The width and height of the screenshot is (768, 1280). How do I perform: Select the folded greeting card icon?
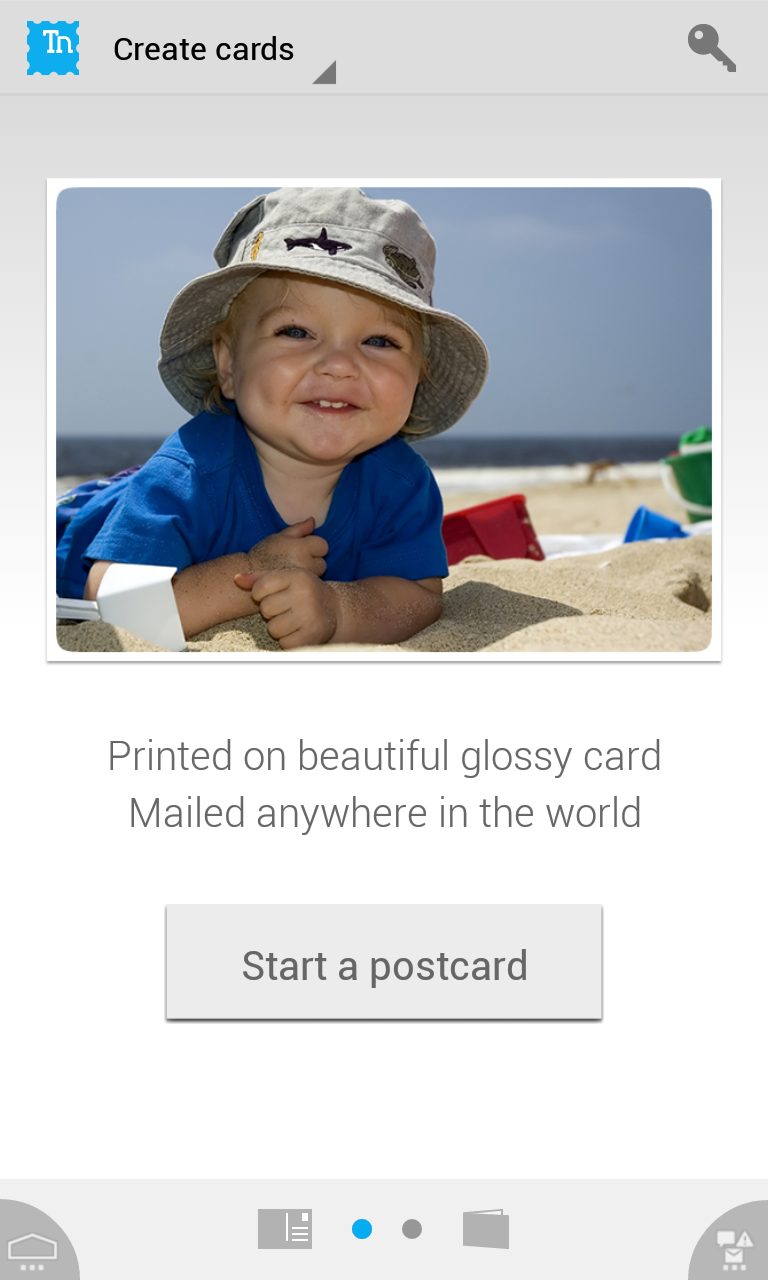pyautogui.click(x=486, y=1229)
